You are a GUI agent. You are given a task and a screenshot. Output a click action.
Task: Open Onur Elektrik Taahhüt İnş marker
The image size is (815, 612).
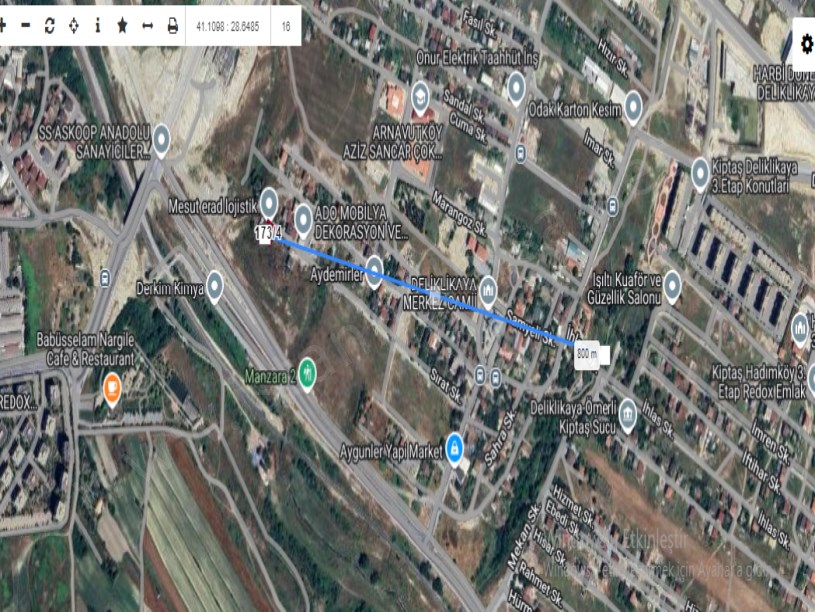point(516,88)
